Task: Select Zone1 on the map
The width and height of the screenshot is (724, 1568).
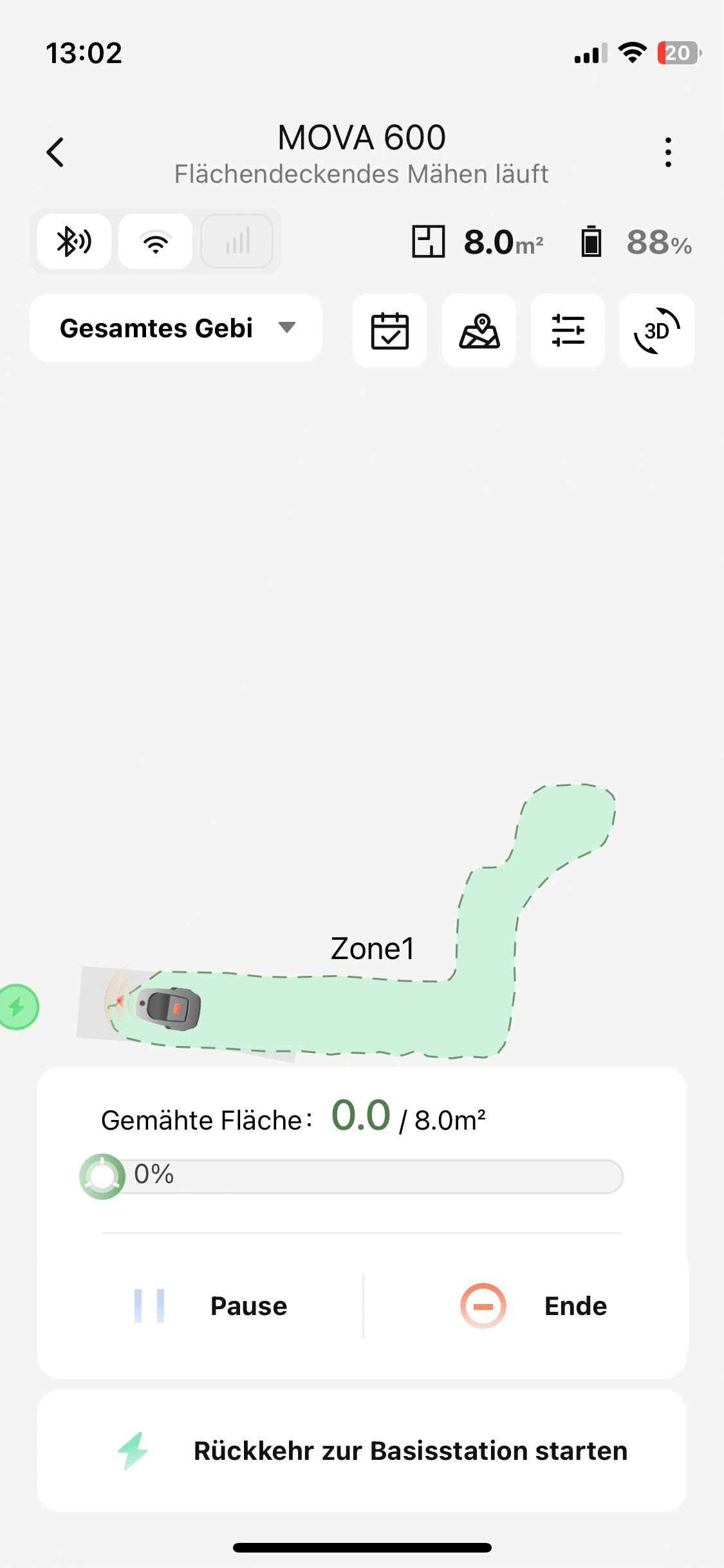Action: [373, 949]
